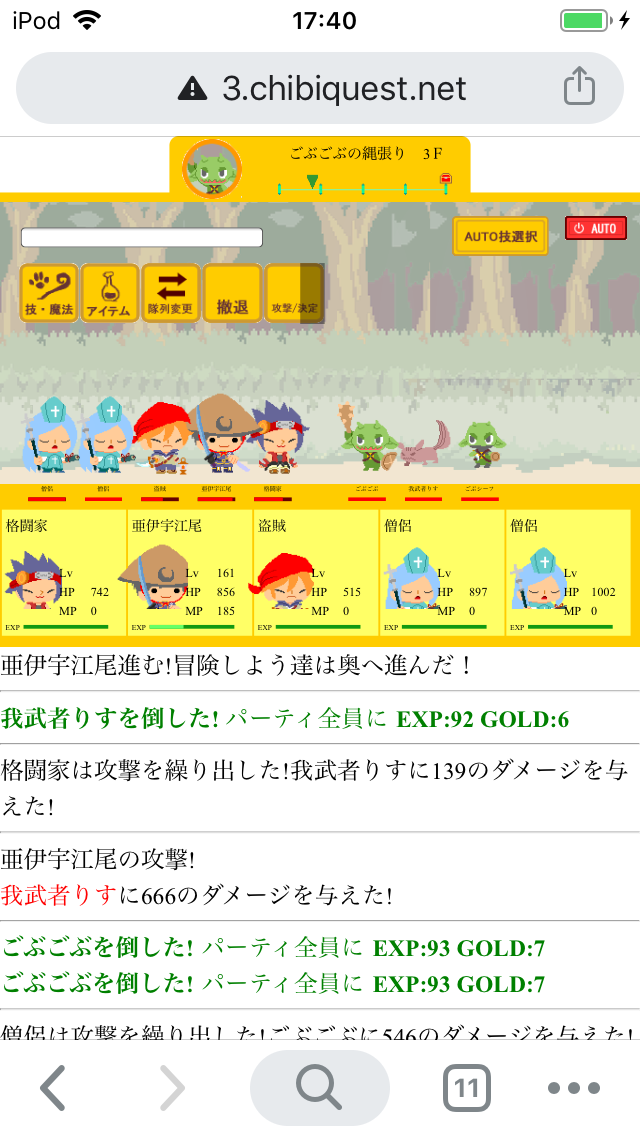Select 撤退 to retreat from battle

pyautogui.click(x=232, y=294)
